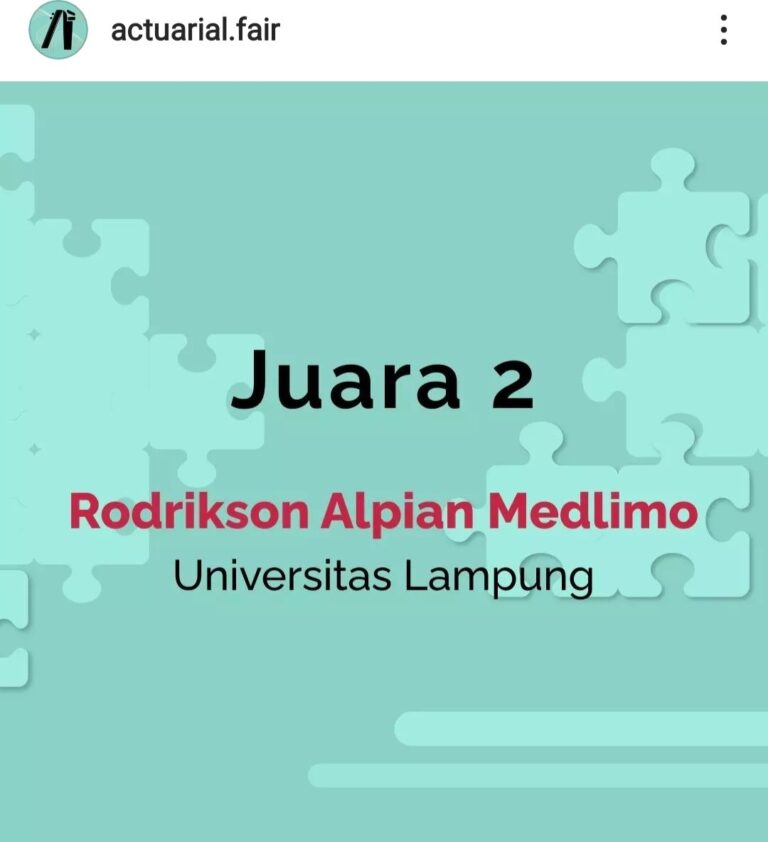
Task: Tap the Juara 2 headline text
Action: click(384, 383)
